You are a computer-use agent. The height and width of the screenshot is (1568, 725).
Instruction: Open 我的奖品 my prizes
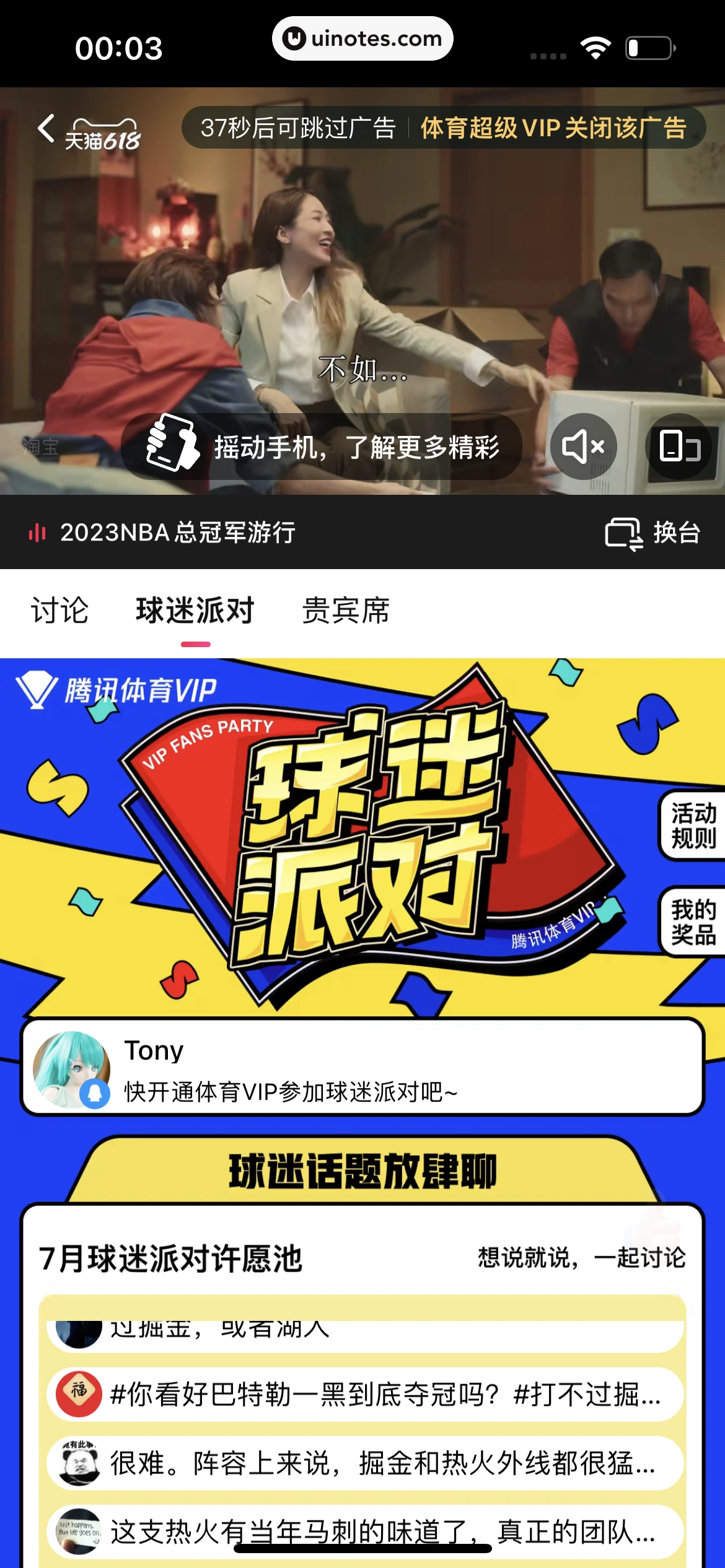coord(692,921)
